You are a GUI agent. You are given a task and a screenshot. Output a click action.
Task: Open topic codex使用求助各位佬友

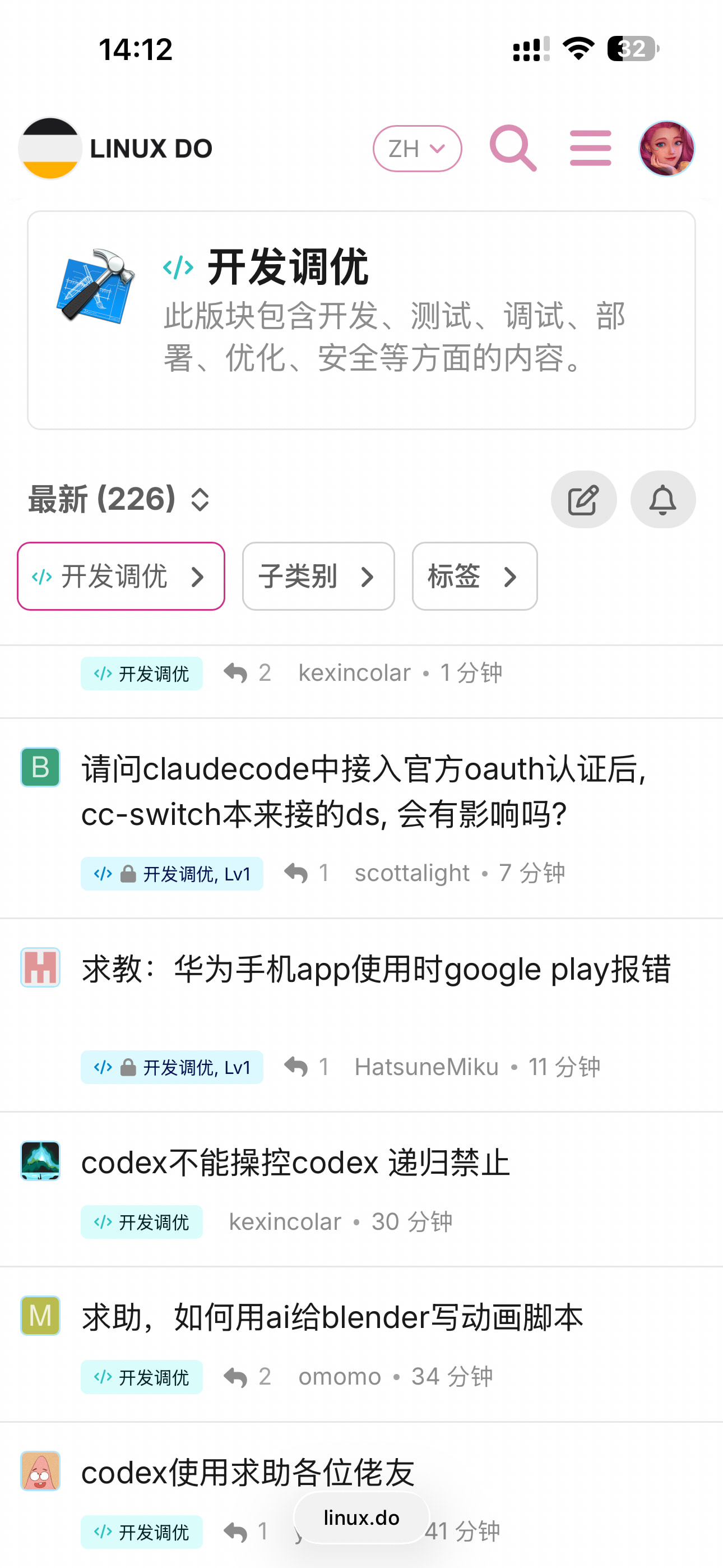coord(248,1473)
